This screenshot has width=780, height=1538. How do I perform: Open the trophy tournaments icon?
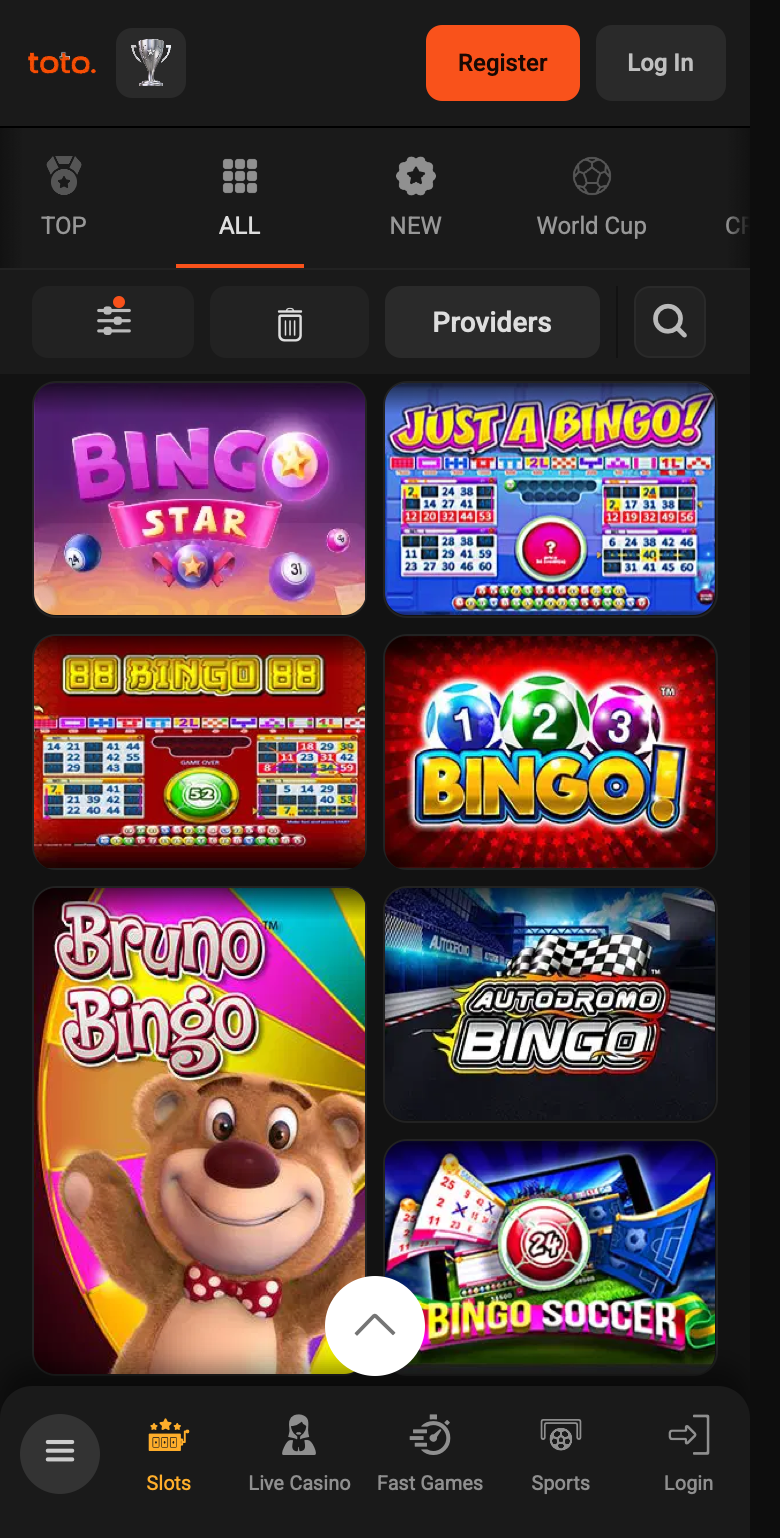click(x=151, y=63)
